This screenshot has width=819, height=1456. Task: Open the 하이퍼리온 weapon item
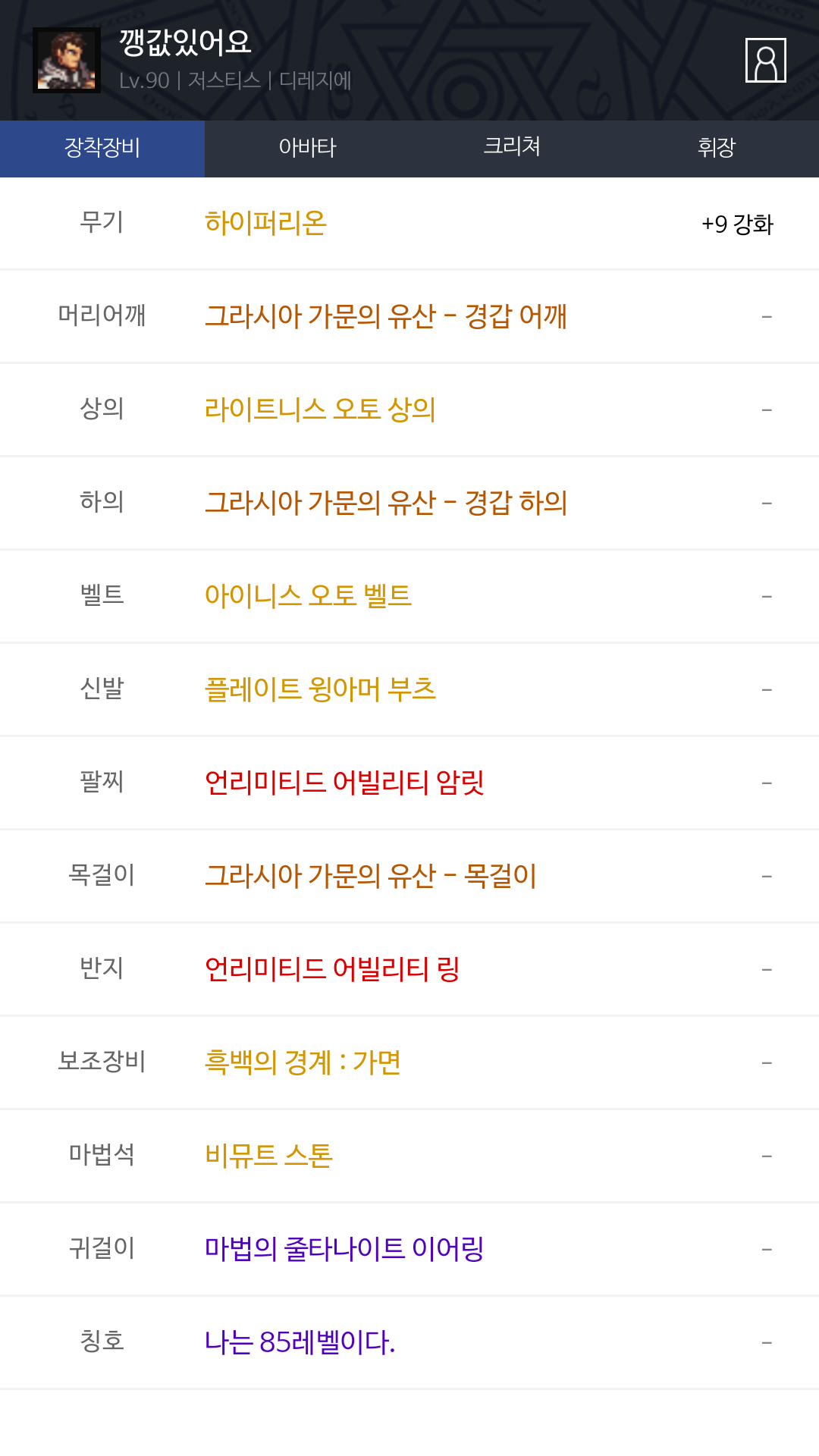click(x=265, y=223)
